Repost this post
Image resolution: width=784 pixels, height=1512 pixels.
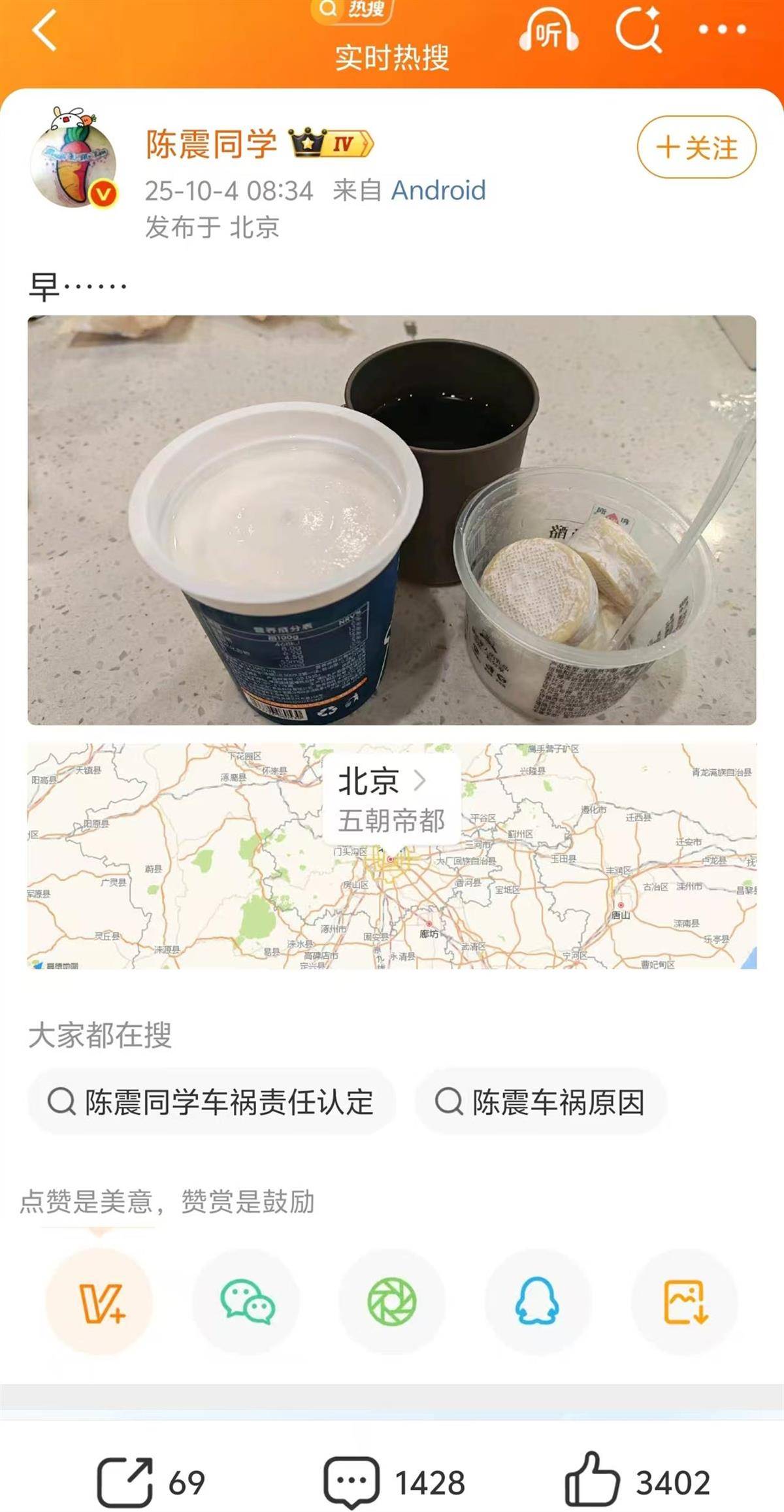click(x=150, y=1482)
